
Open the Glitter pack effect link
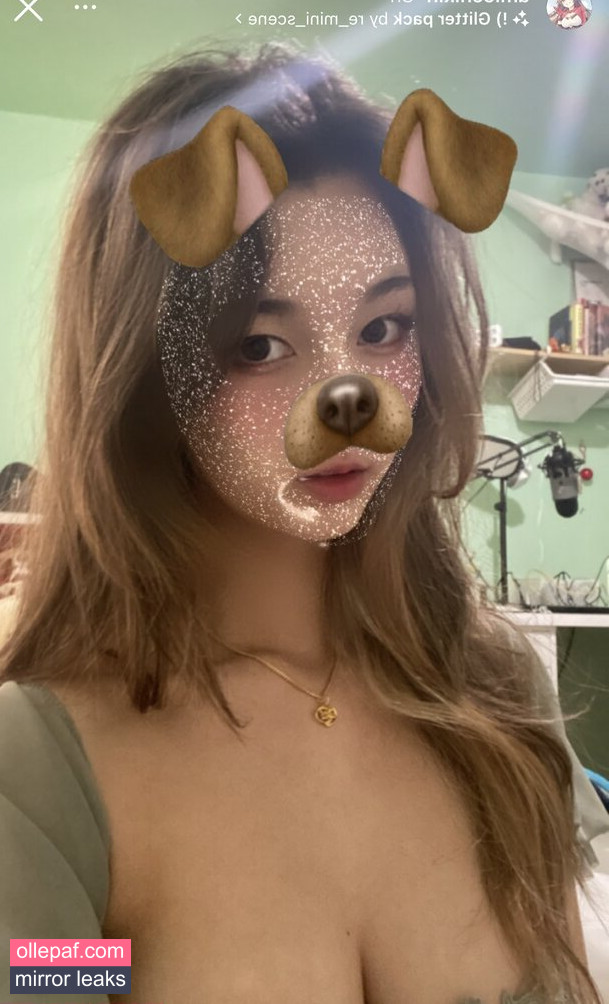[381, 18]
